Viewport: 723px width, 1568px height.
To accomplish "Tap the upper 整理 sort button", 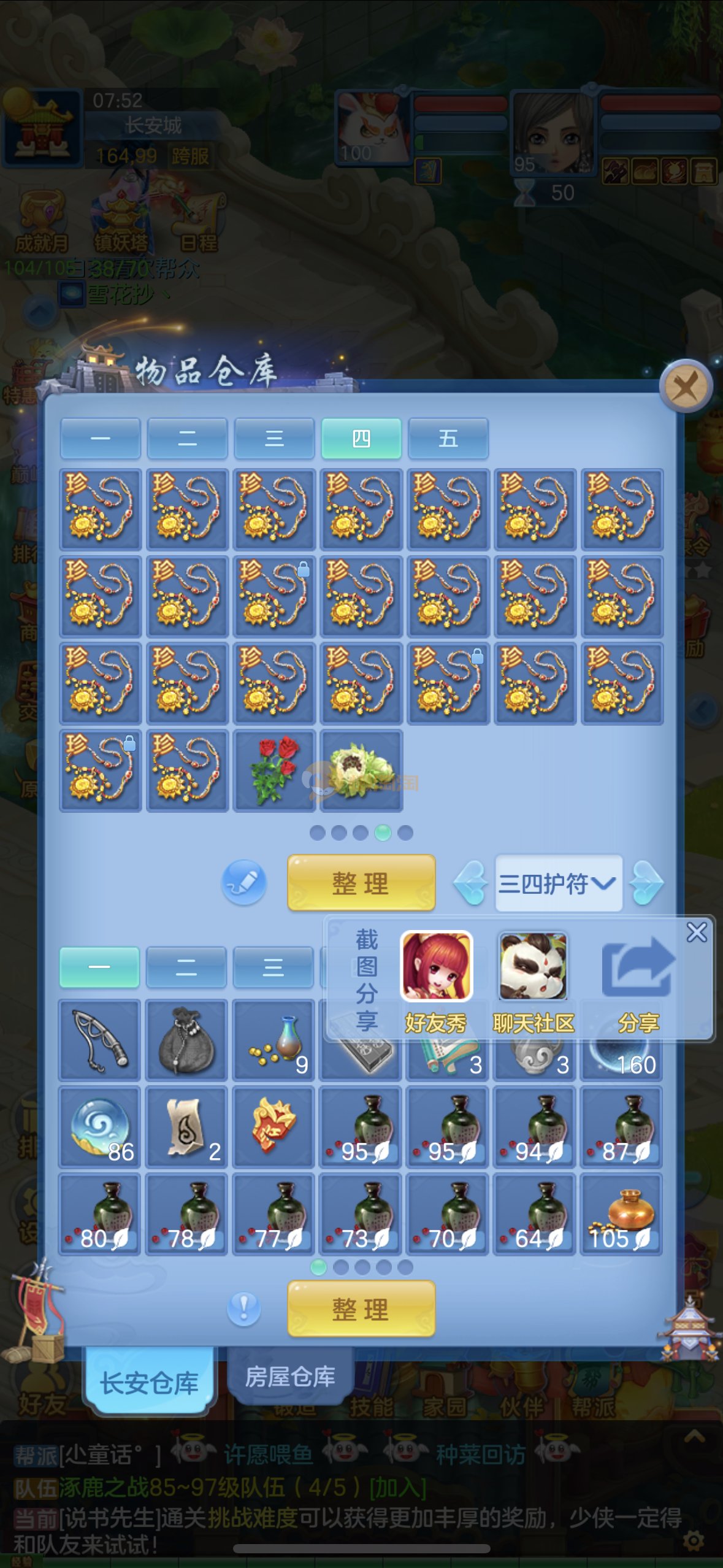I will pyautogui.click(x=361, y=883).
